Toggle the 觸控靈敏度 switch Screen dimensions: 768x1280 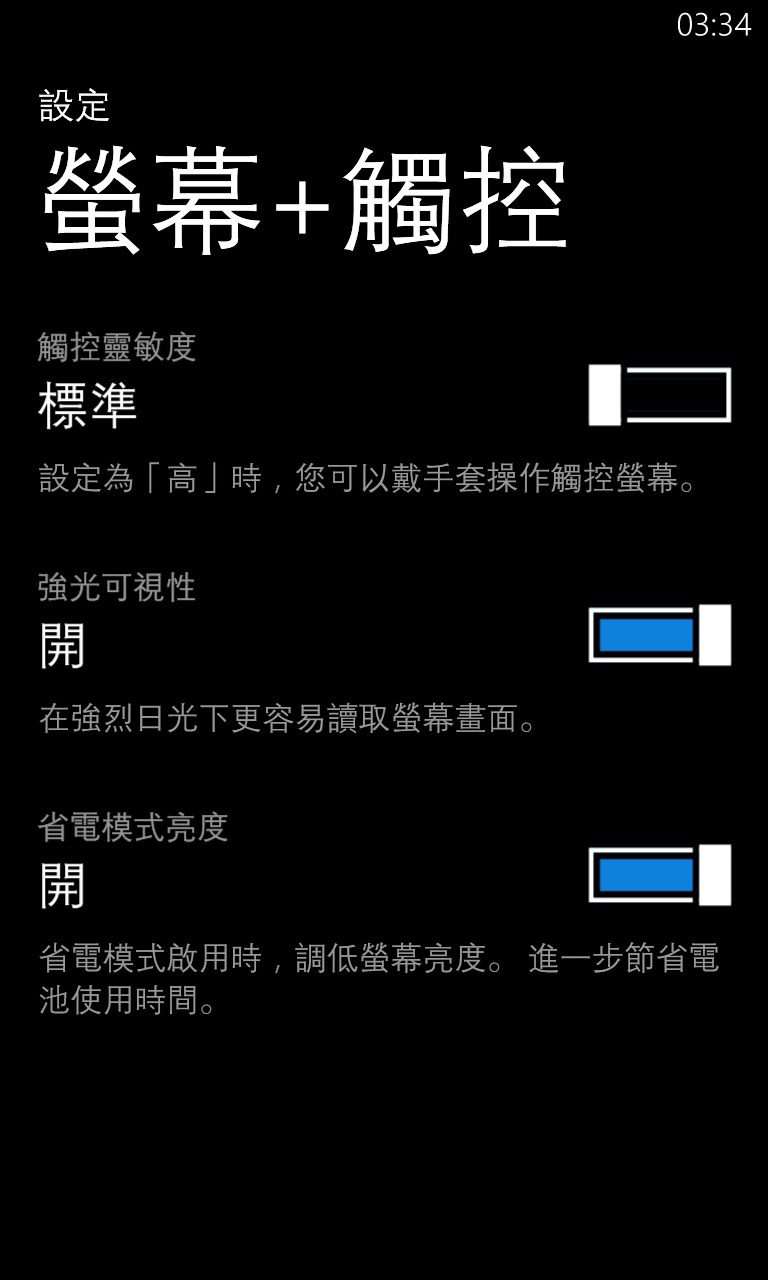pyautogui.click(x=660, y=395)
